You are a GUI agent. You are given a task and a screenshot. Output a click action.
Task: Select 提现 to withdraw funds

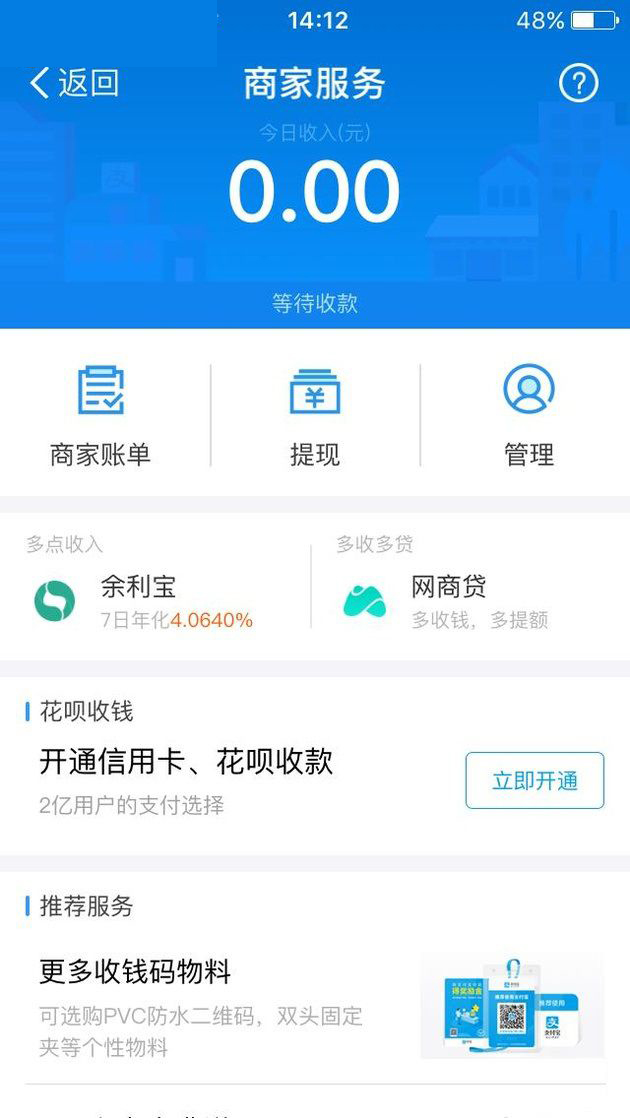coord(315,415)
